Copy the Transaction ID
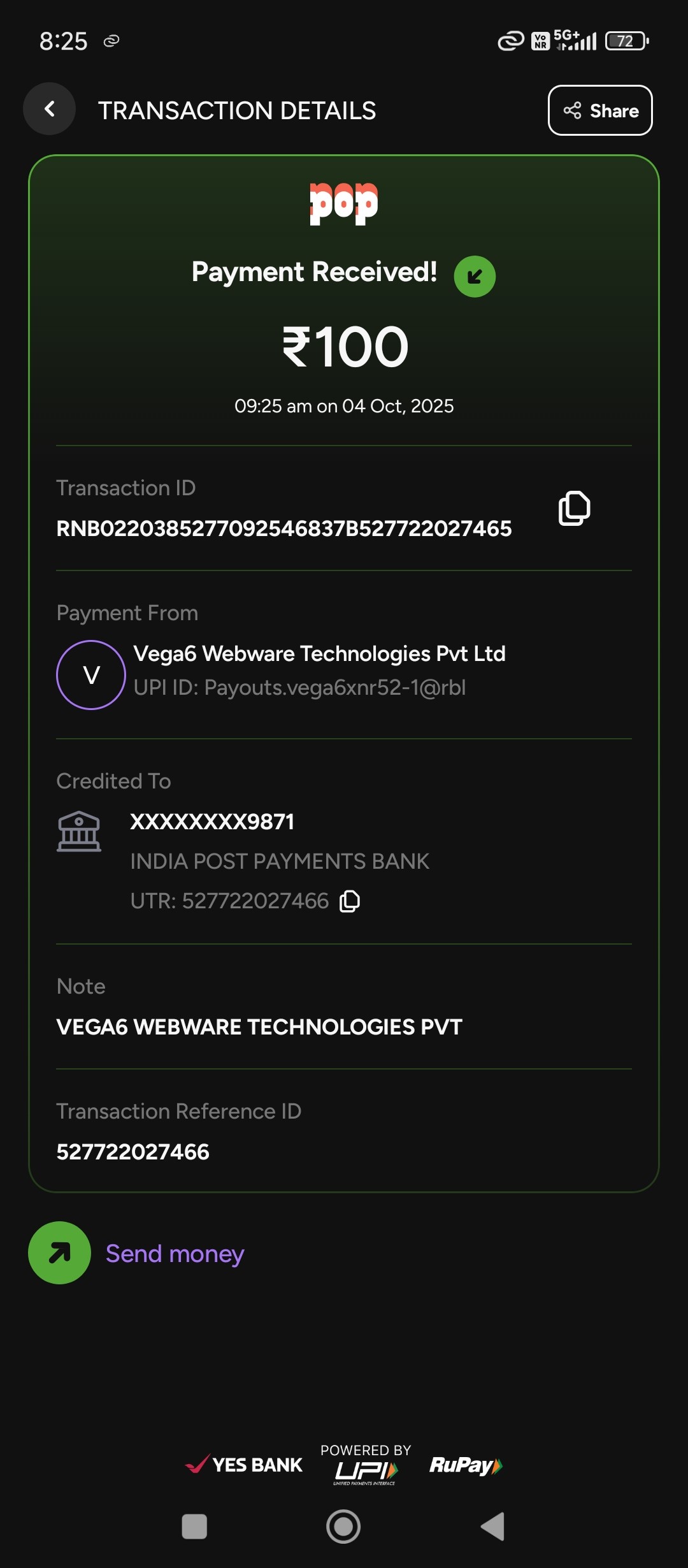Screen dimensions: 688x1568 574,508
